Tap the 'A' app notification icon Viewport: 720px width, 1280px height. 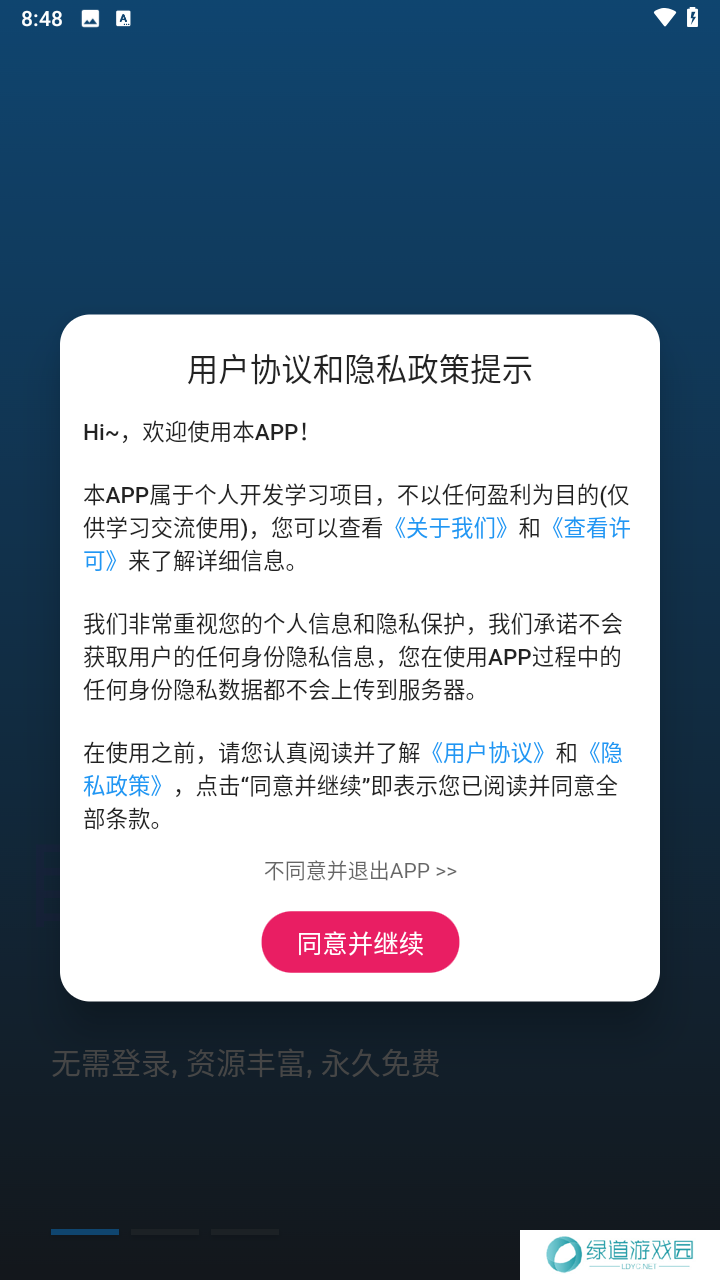pyautogui.click(x=124, y=18)
